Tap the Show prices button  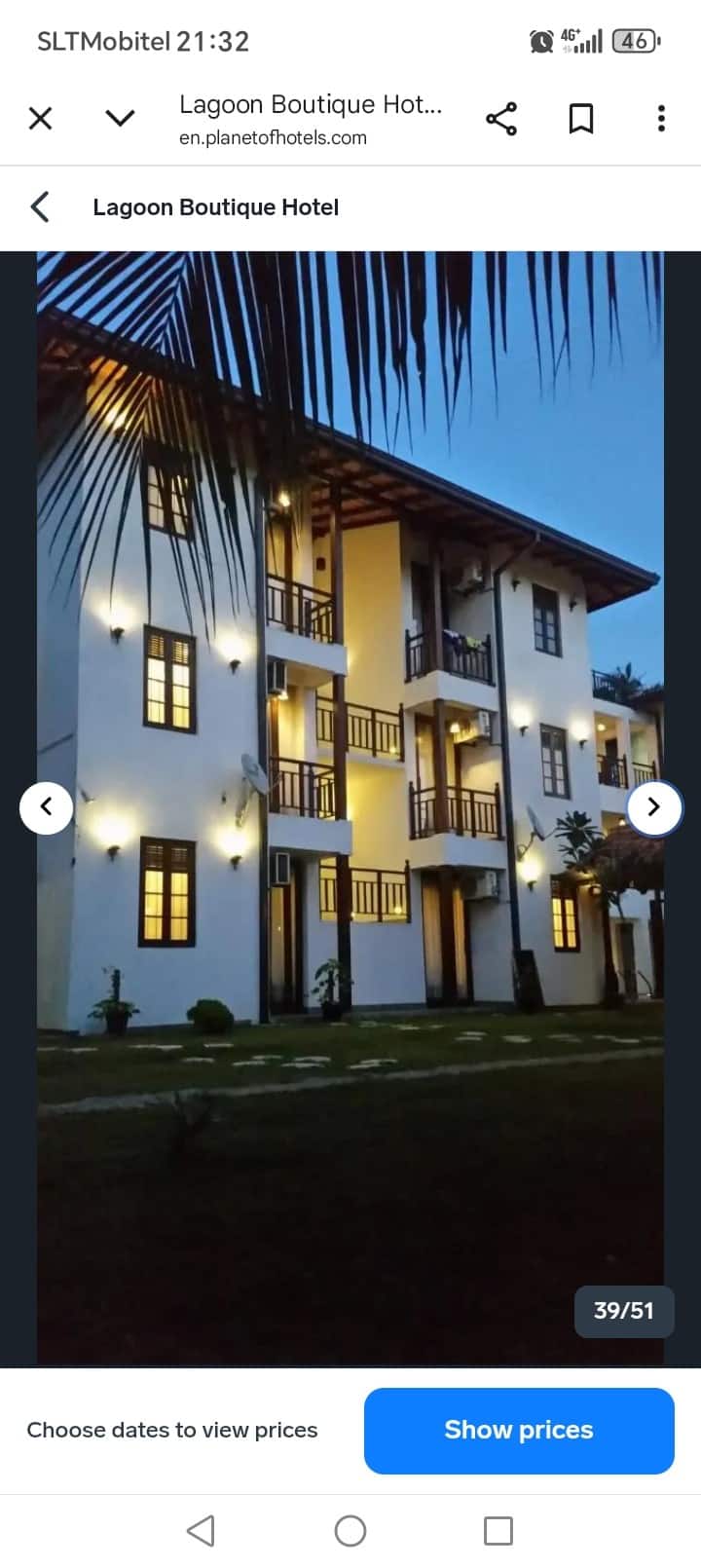pyautogui.click(x=519, y=1430)
